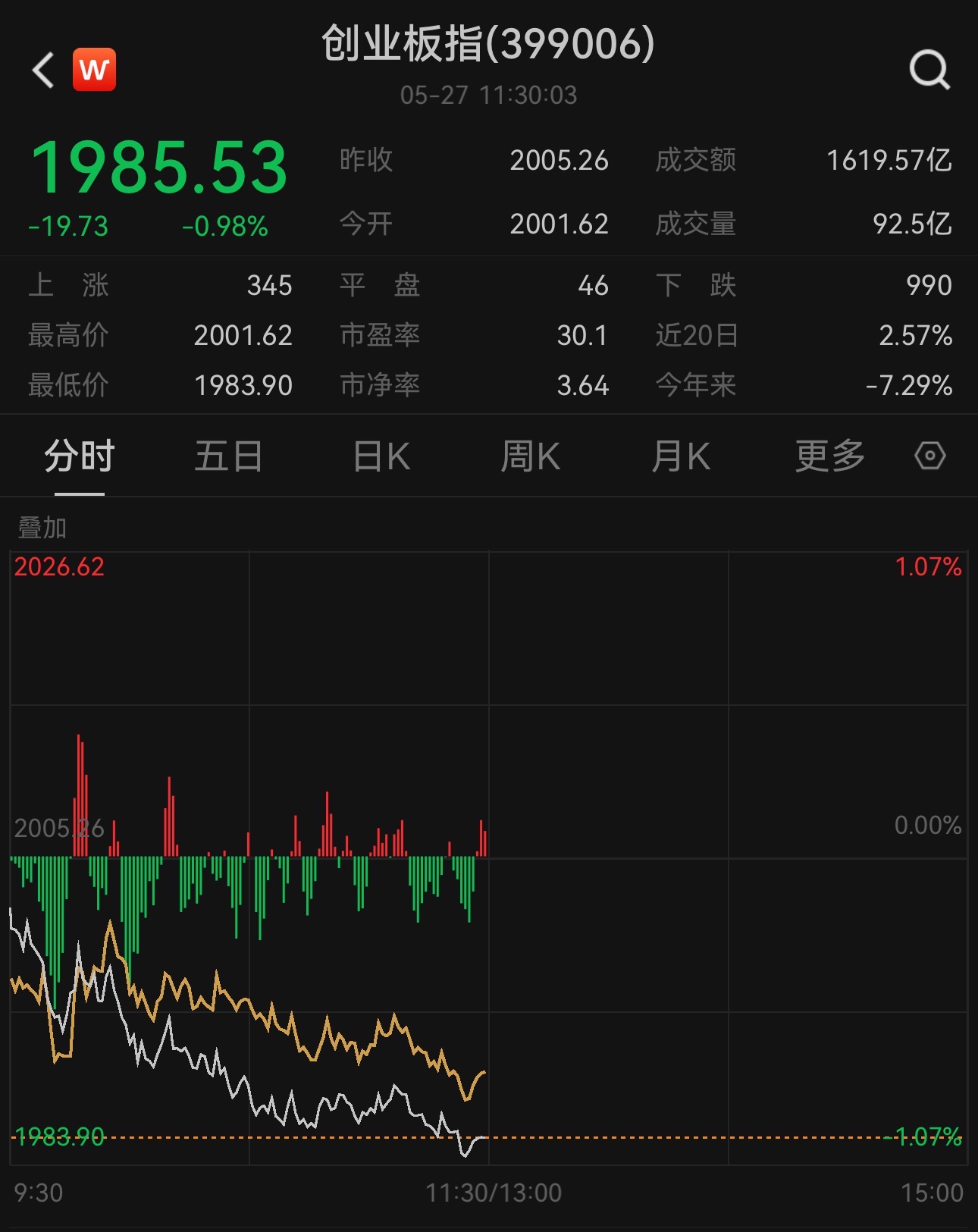Expand the 更多 chart options
Image resolution: width=978 pixels, height=1232 pixels.
tap(829, 456)
